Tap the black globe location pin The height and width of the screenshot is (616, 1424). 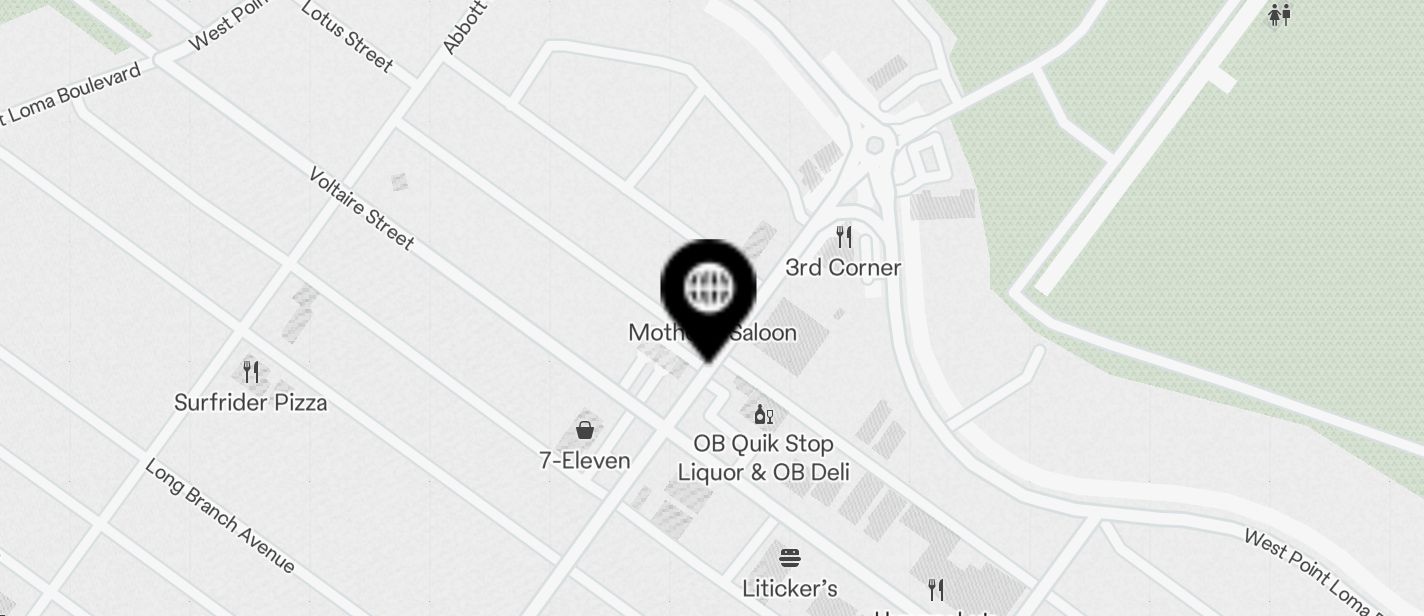coord(708,290)
